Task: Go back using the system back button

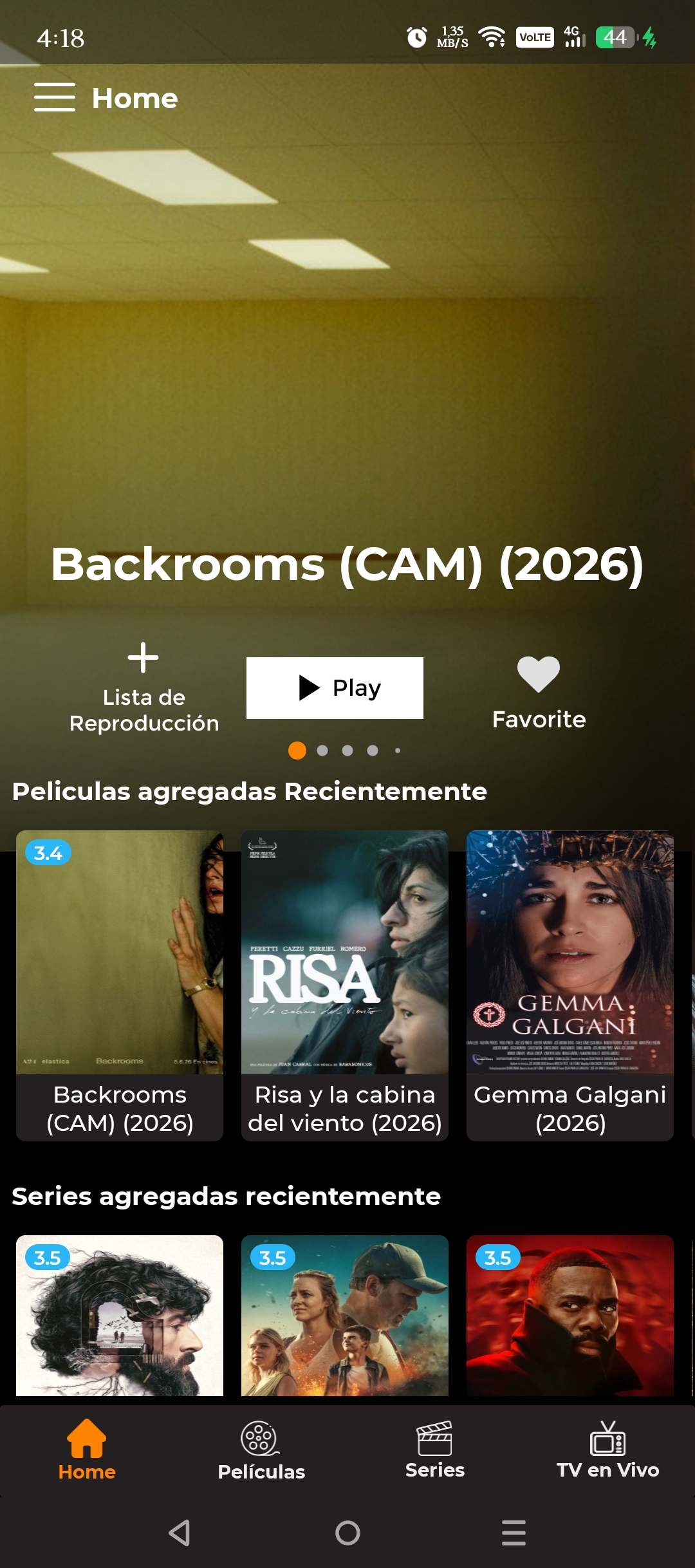Action: [180, 1533]
